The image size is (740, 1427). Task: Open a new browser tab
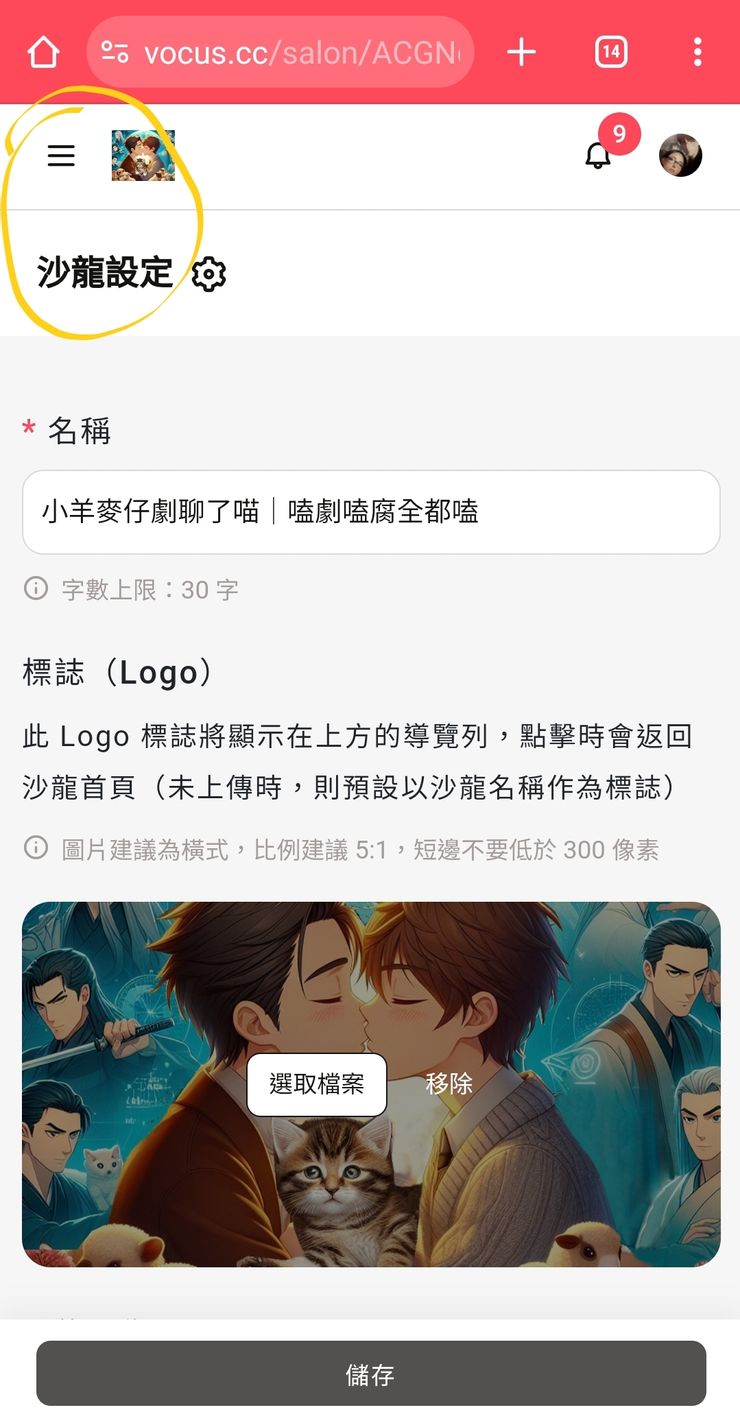tap(522, 52)
